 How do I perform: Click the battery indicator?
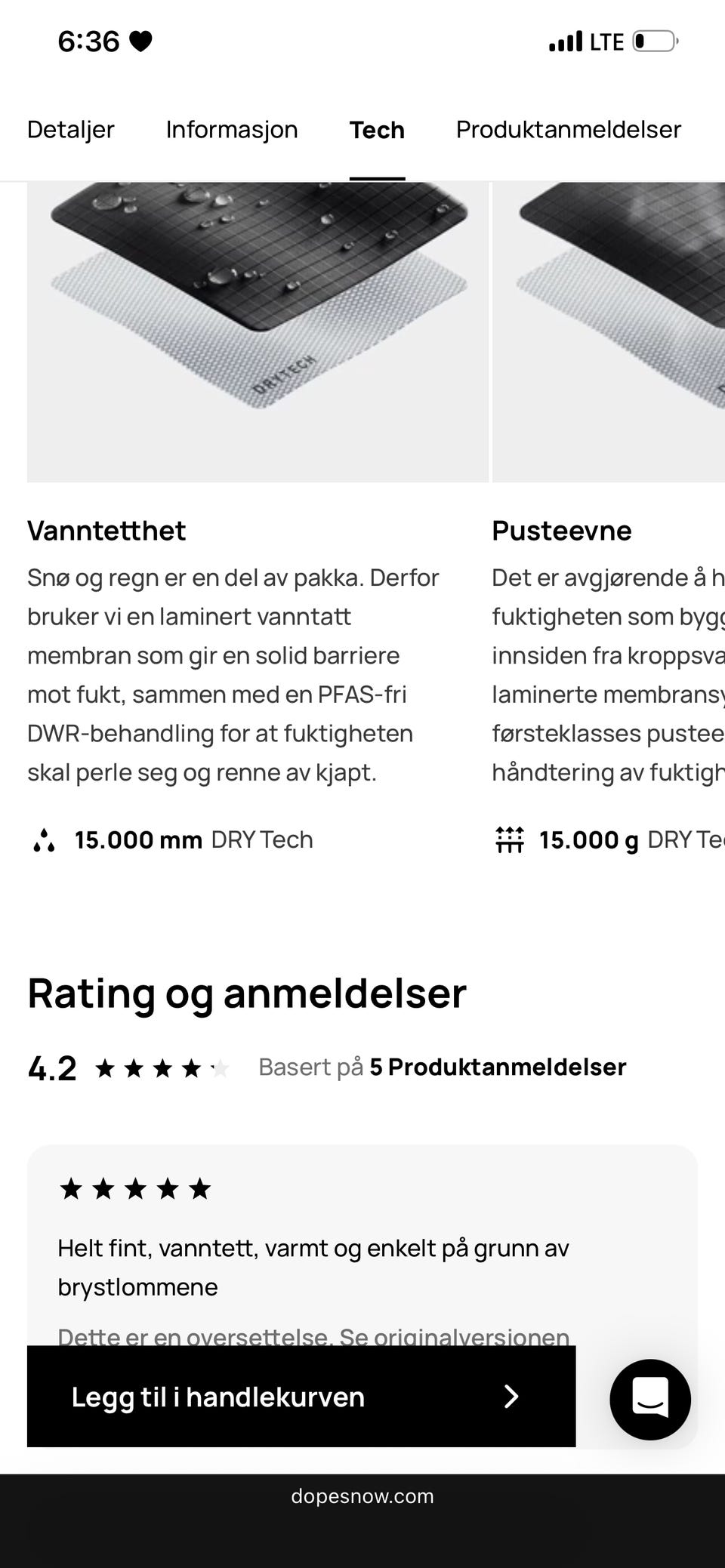pos(652,41)
